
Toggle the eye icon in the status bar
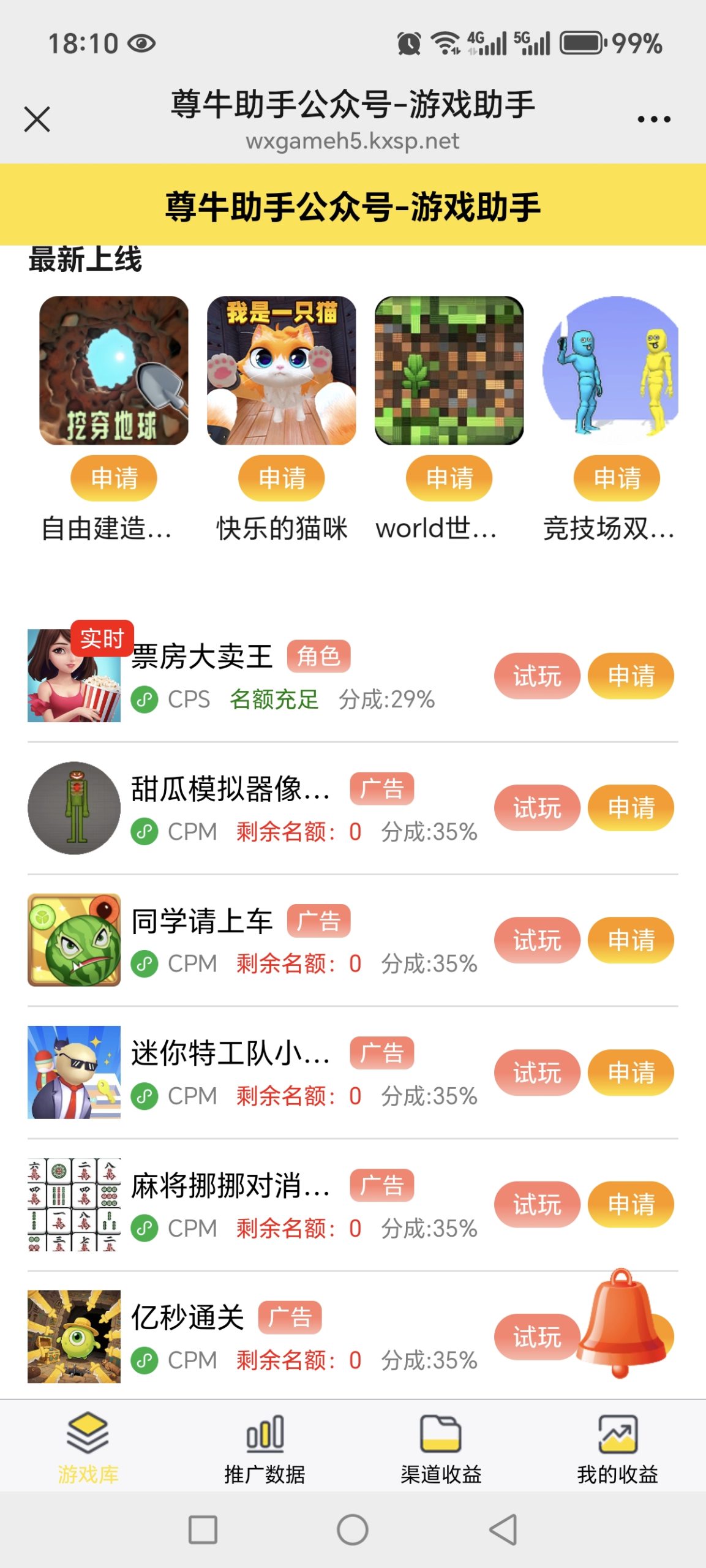(141, 42)
